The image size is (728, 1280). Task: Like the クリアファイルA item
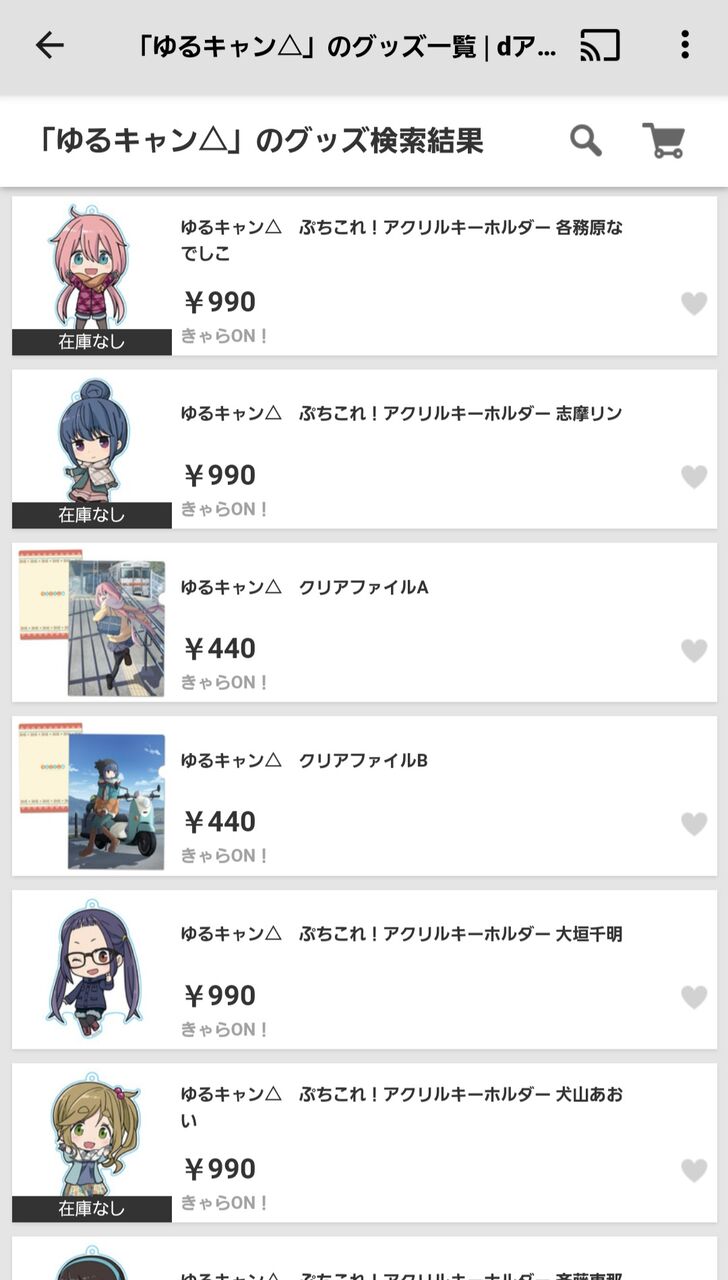pyautogui.click(x=694, y=650)
